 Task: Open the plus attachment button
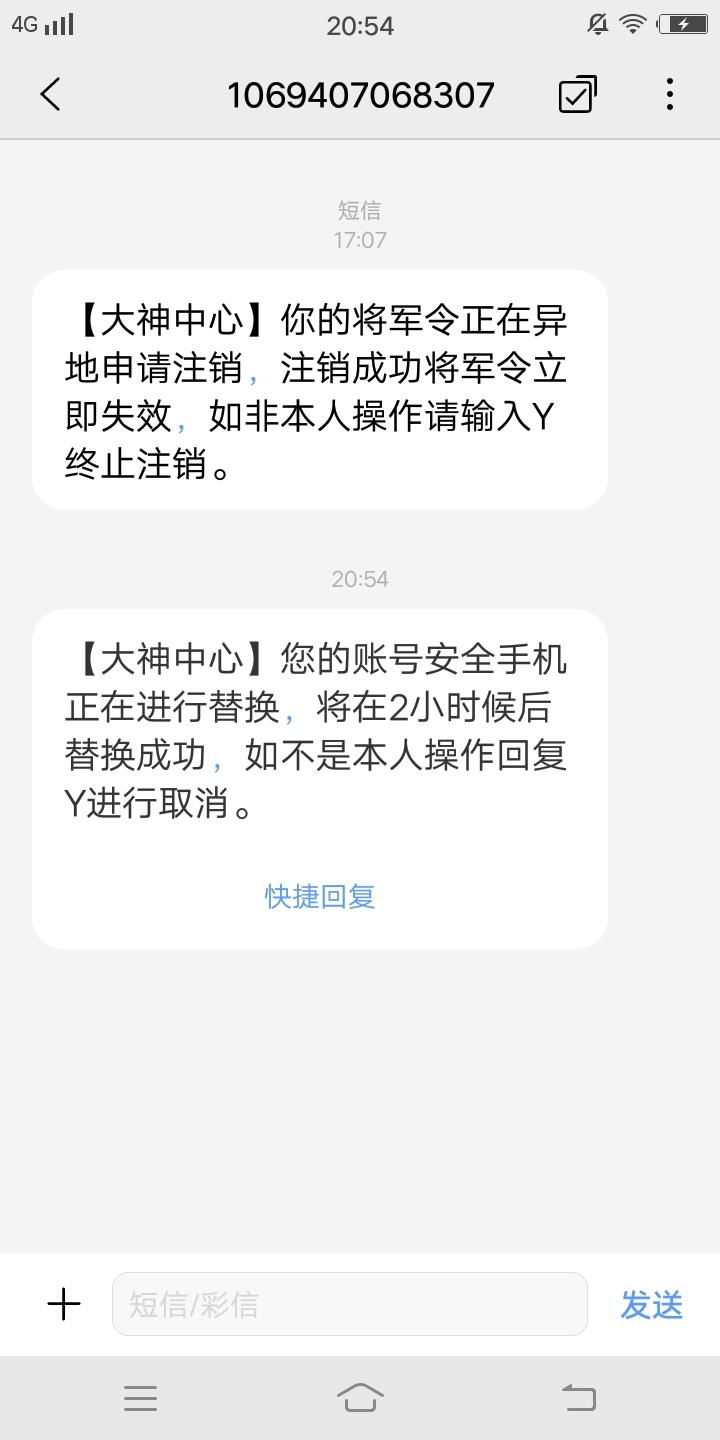[x=64, y=1304]
